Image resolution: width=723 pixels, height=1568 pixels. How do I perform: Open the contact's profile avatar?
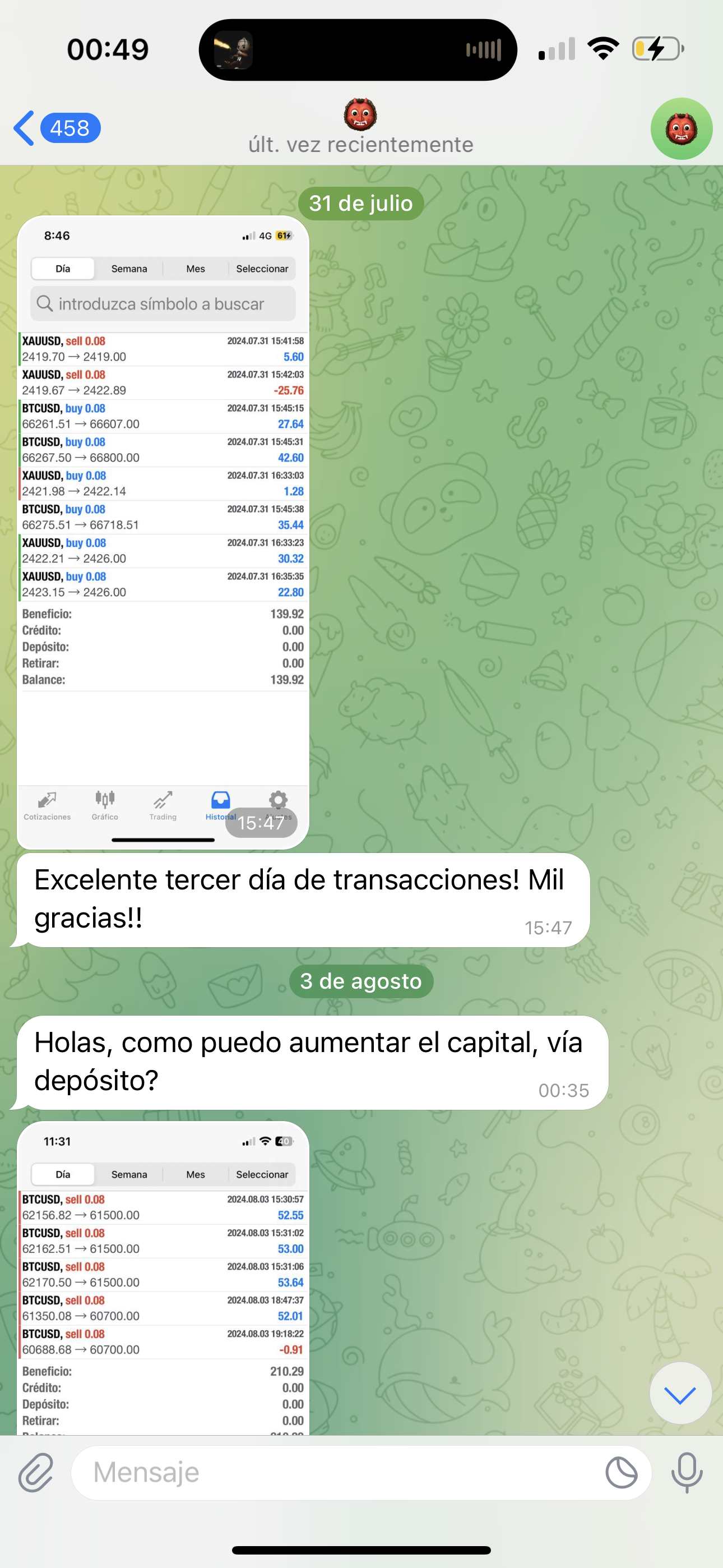681,128
